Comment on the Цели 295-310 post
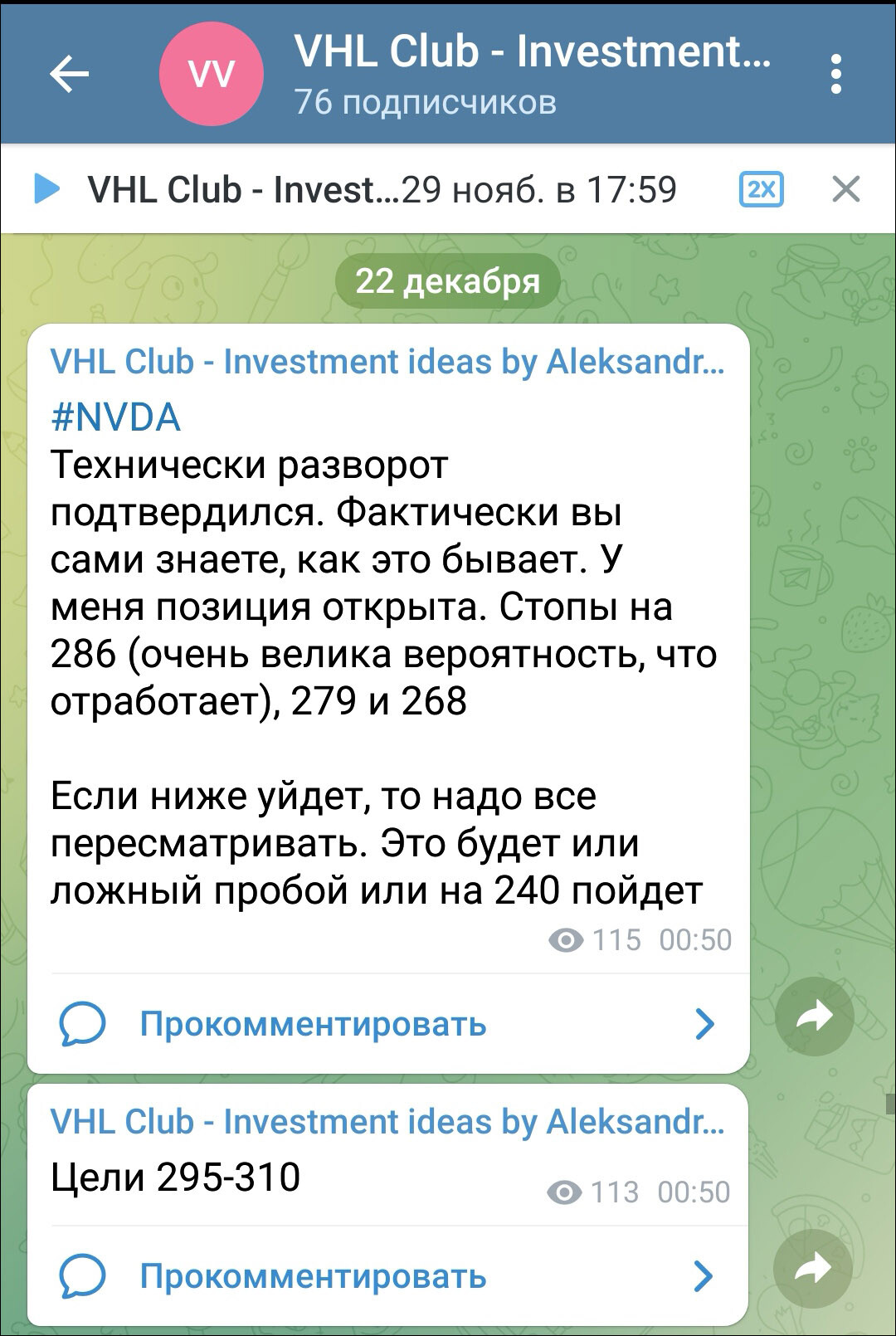Image resolution: width=896 pixels, height=1336 pixels. pos(387,1275)
